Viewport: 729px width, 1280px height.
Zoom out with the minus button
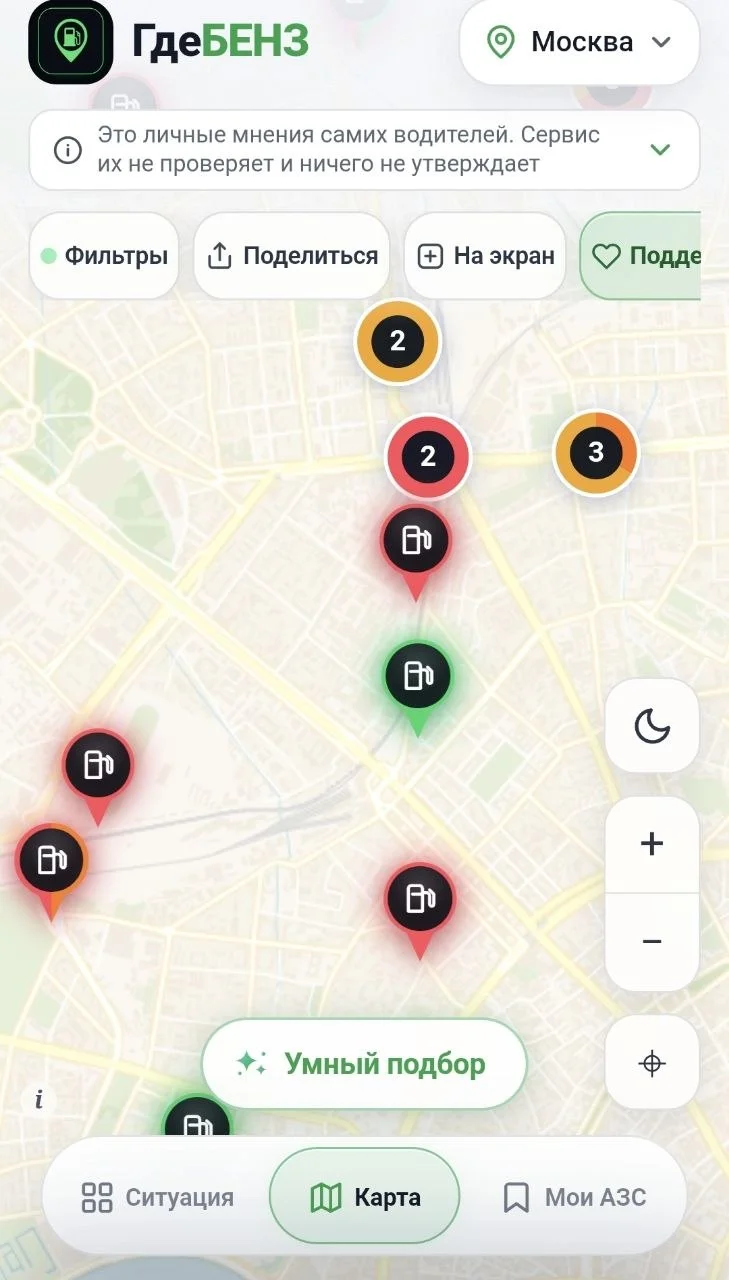tap(652, 942)
